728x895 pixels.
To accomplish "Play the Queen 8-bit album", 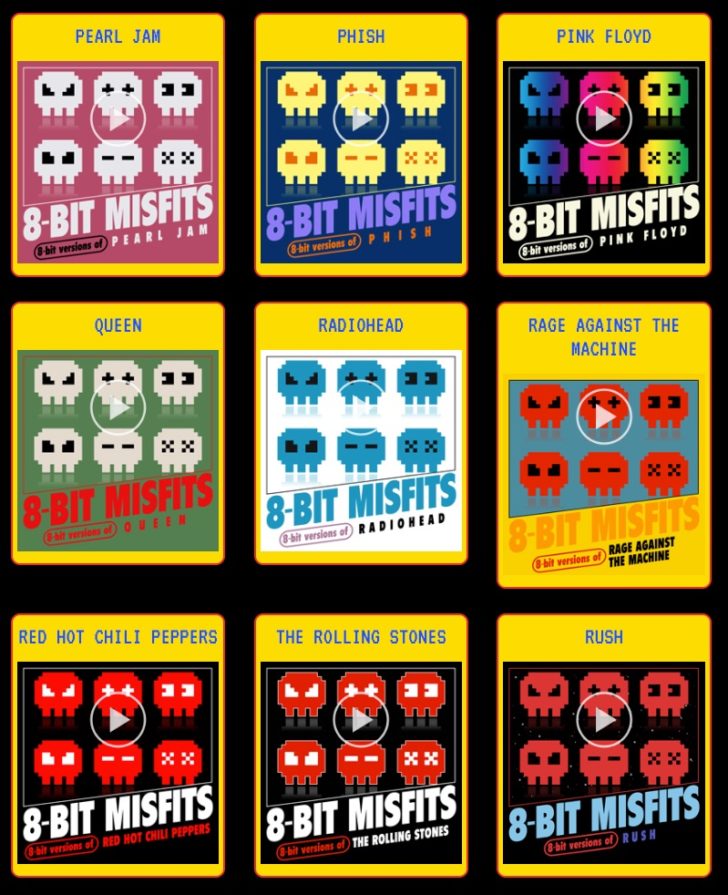I will click(118, 408).
